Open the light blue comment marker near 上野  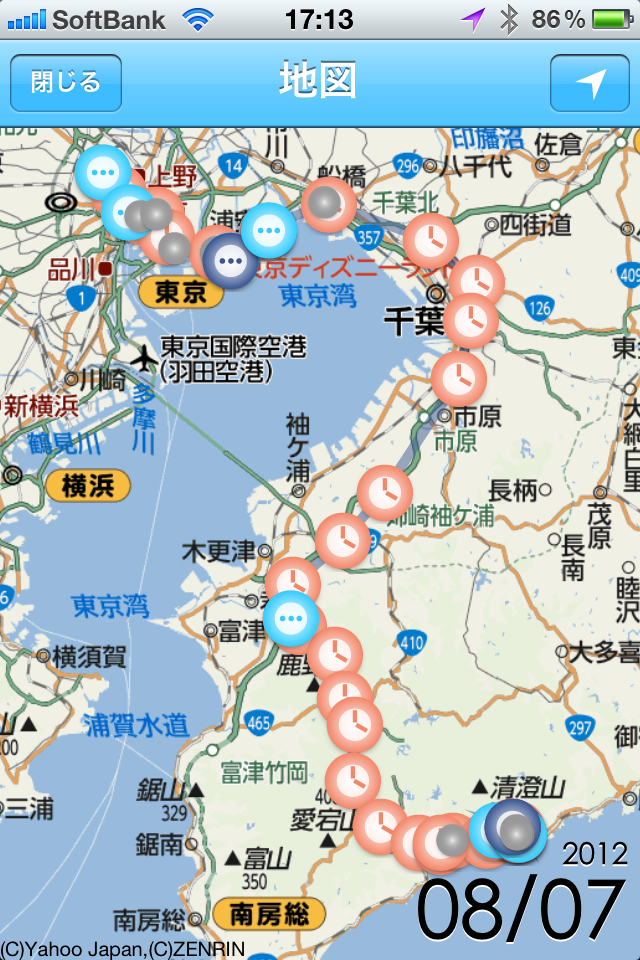[x=103, y=173]
